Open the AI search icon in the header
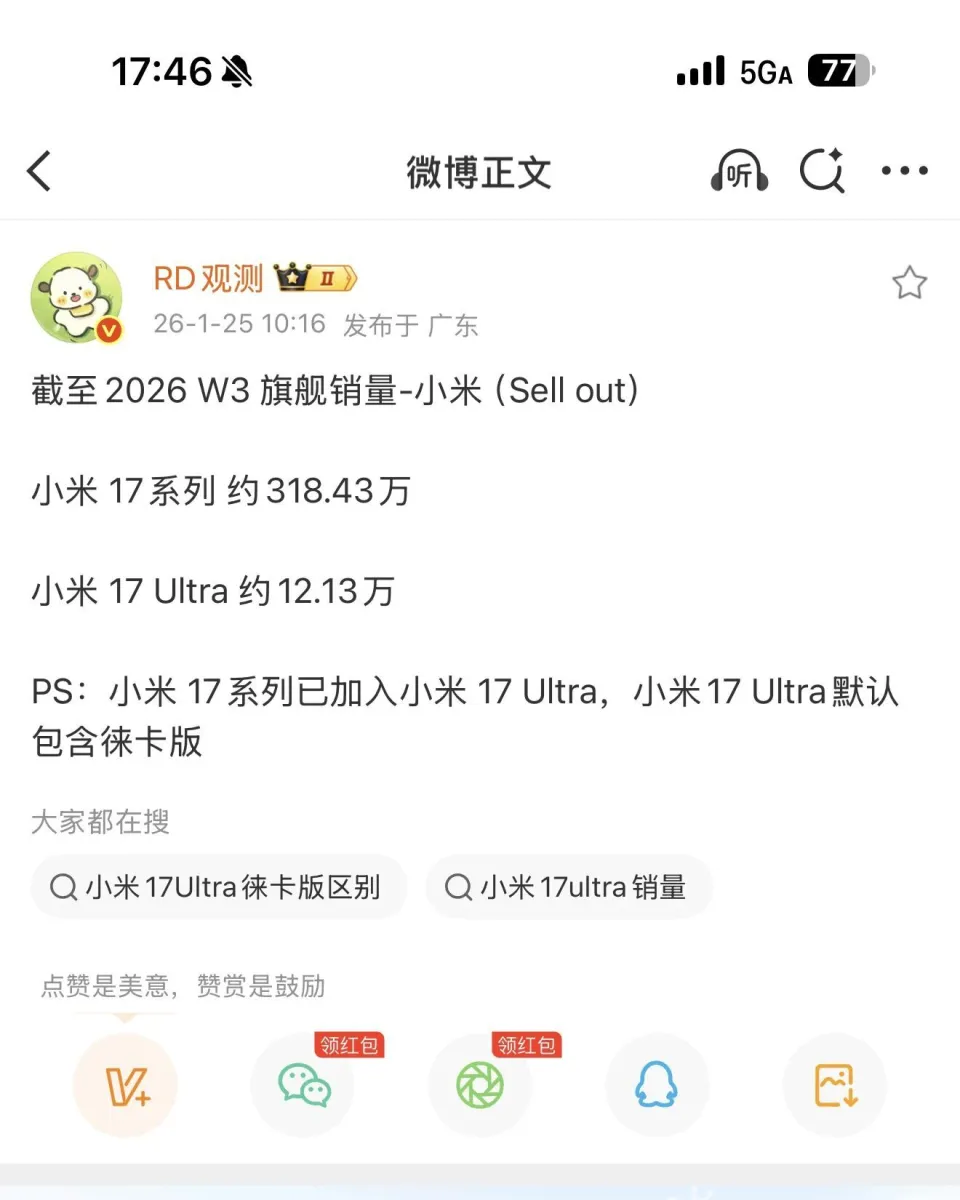 point(822,172)
